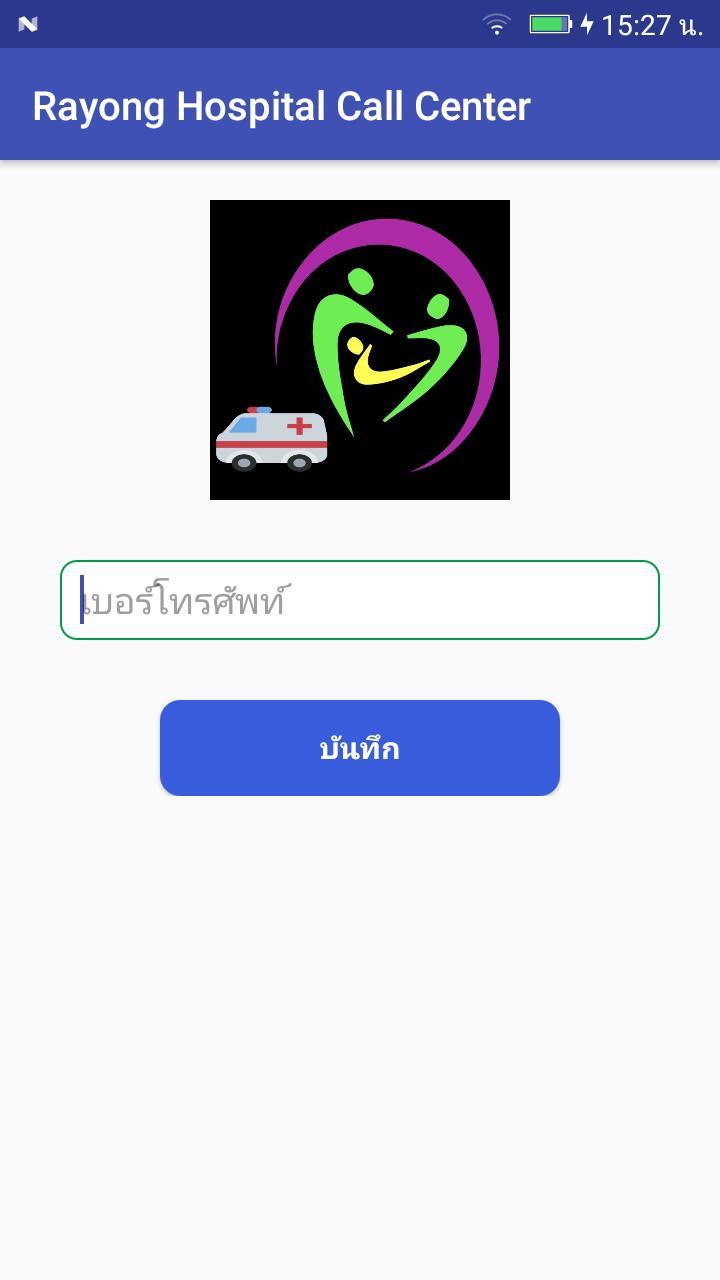Tap the Rayong Hospital Call Center logo
Image resolution: width=720 pixels, height=1280 pixels.
click(360, 350)
